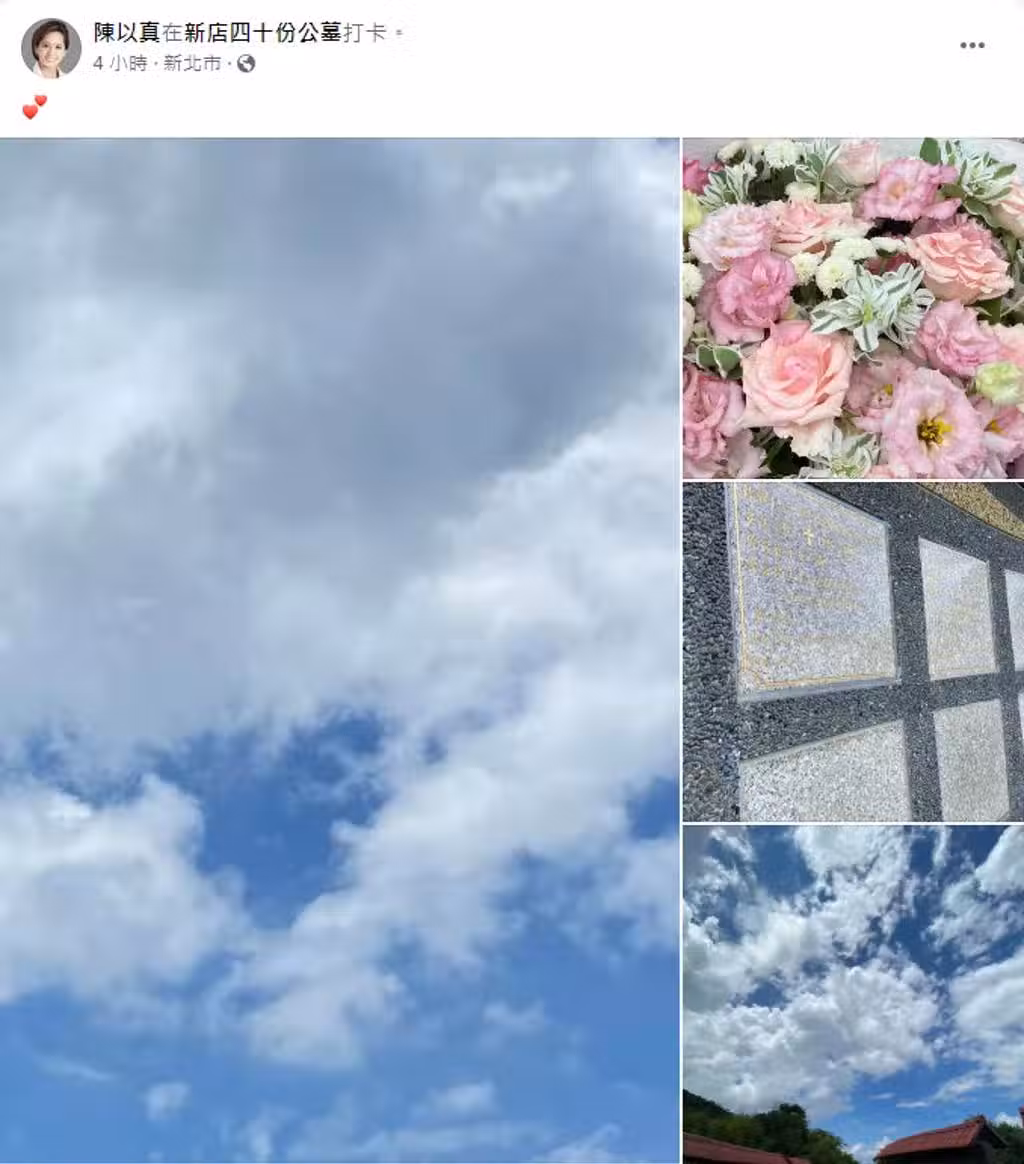Open the stone memorial plaque photo

point(853,652)
